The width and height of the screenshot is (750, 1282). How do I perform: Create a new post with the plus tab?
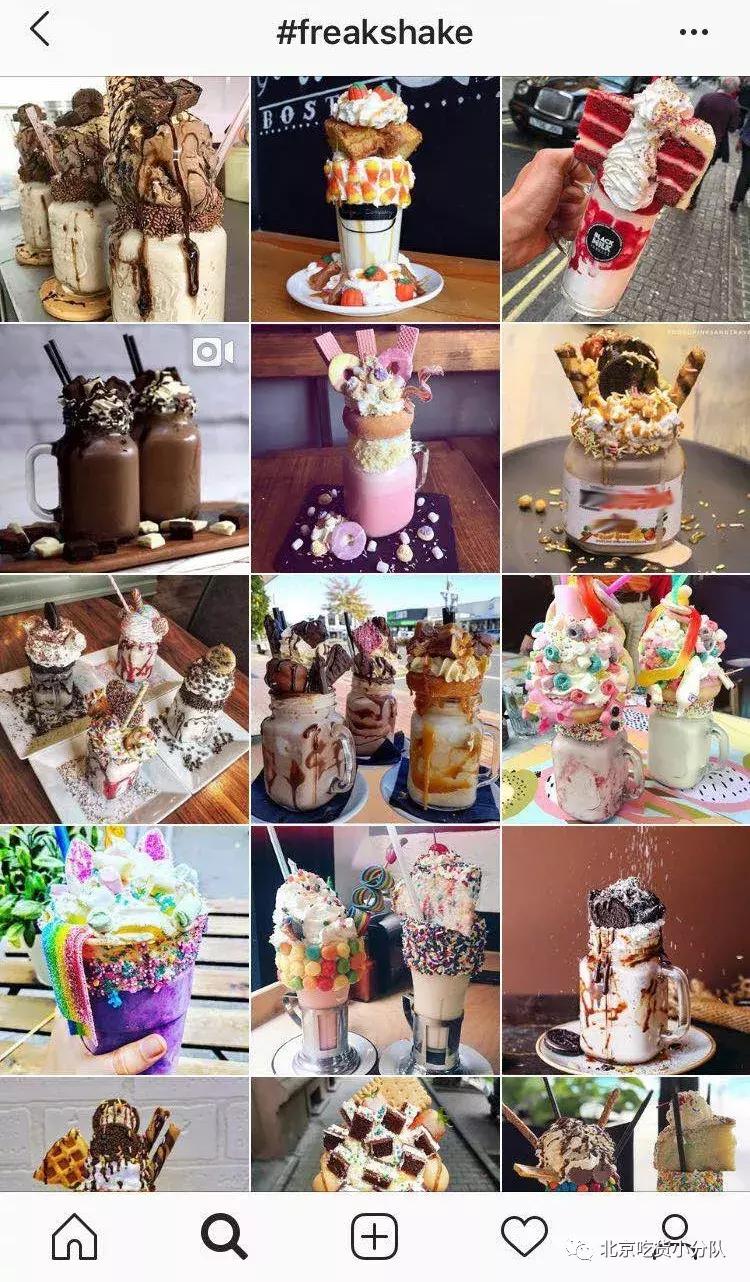point(374,1237)
